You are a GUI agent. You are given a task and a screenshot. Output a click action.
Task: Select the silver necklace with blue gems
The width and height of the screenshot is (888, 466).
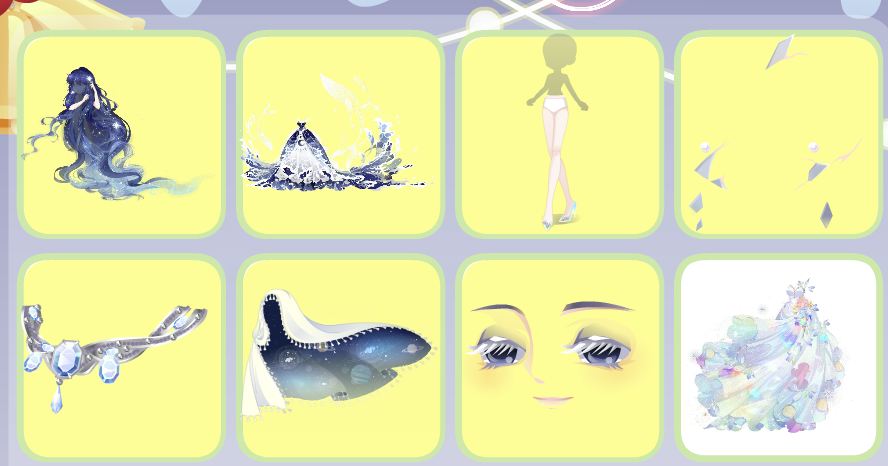click(x=120, y=356)
